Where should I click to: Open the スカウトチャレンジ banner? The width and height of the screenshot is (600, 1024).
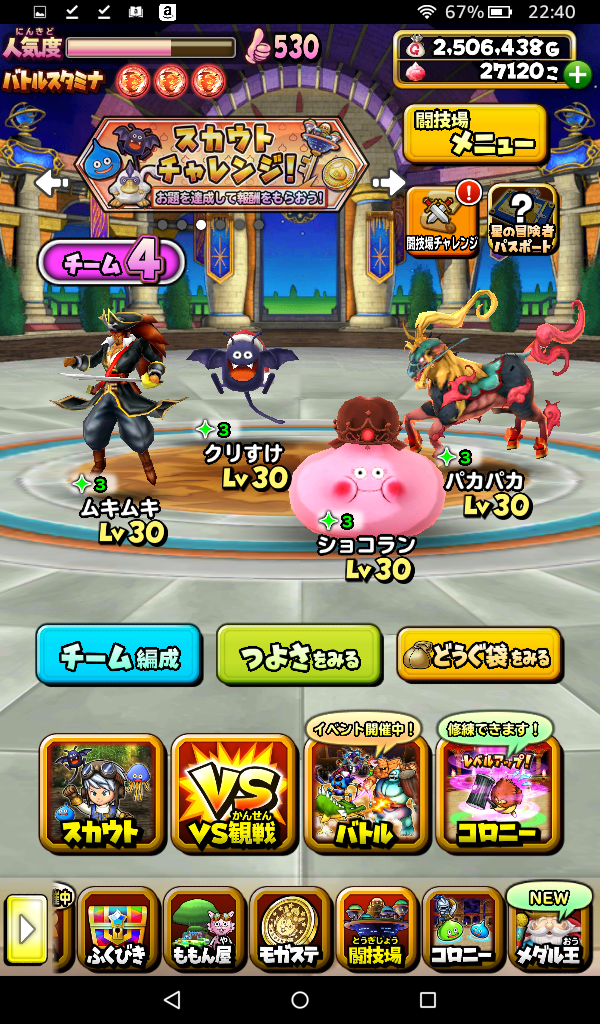pyautogui.click(x=222, y=166)
